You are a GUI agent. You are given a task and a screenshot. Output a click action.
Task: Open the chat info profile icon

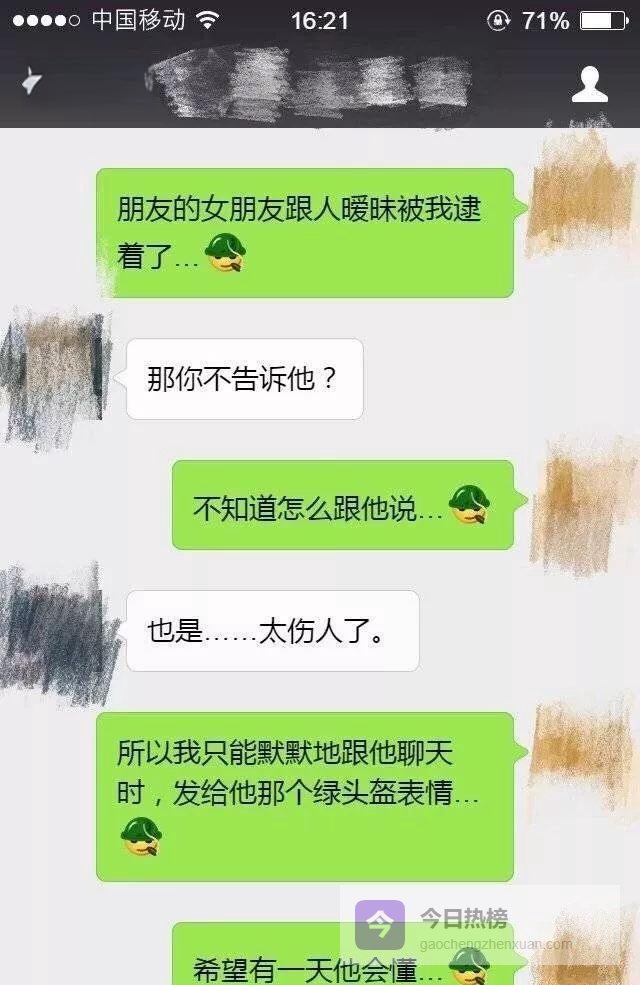coord(589,85)
